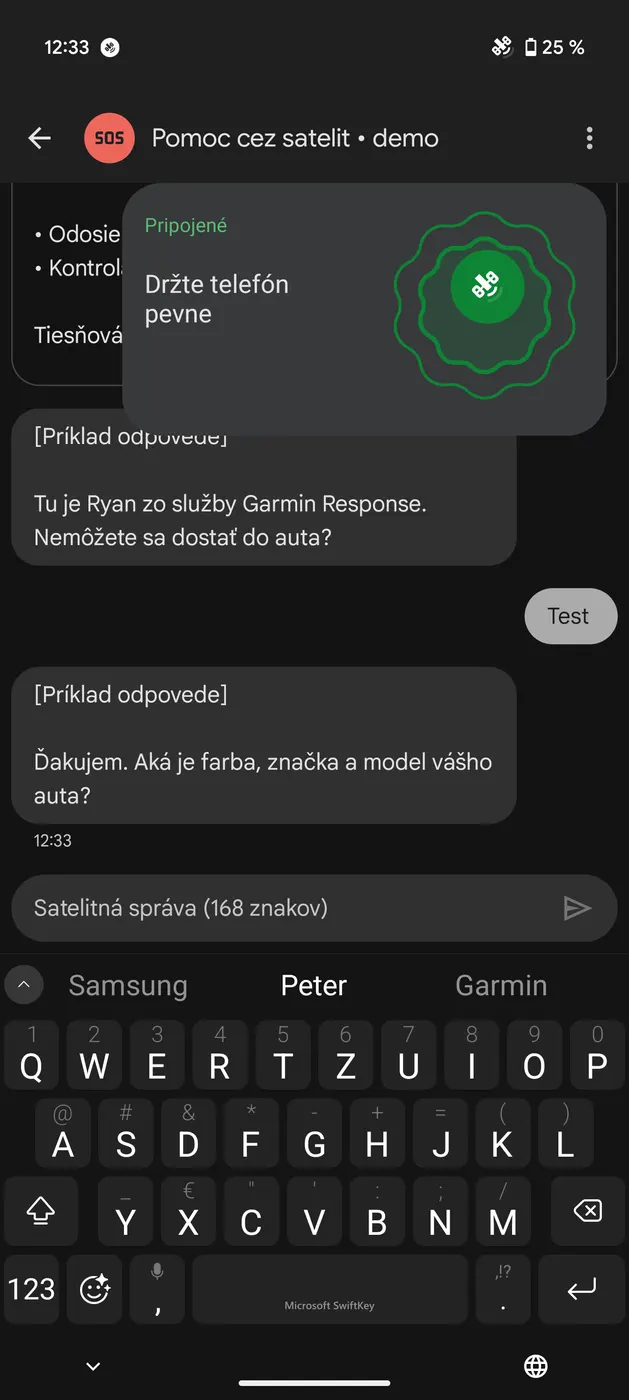Hide the keyboard with the down chevron

coord(93,1366)
